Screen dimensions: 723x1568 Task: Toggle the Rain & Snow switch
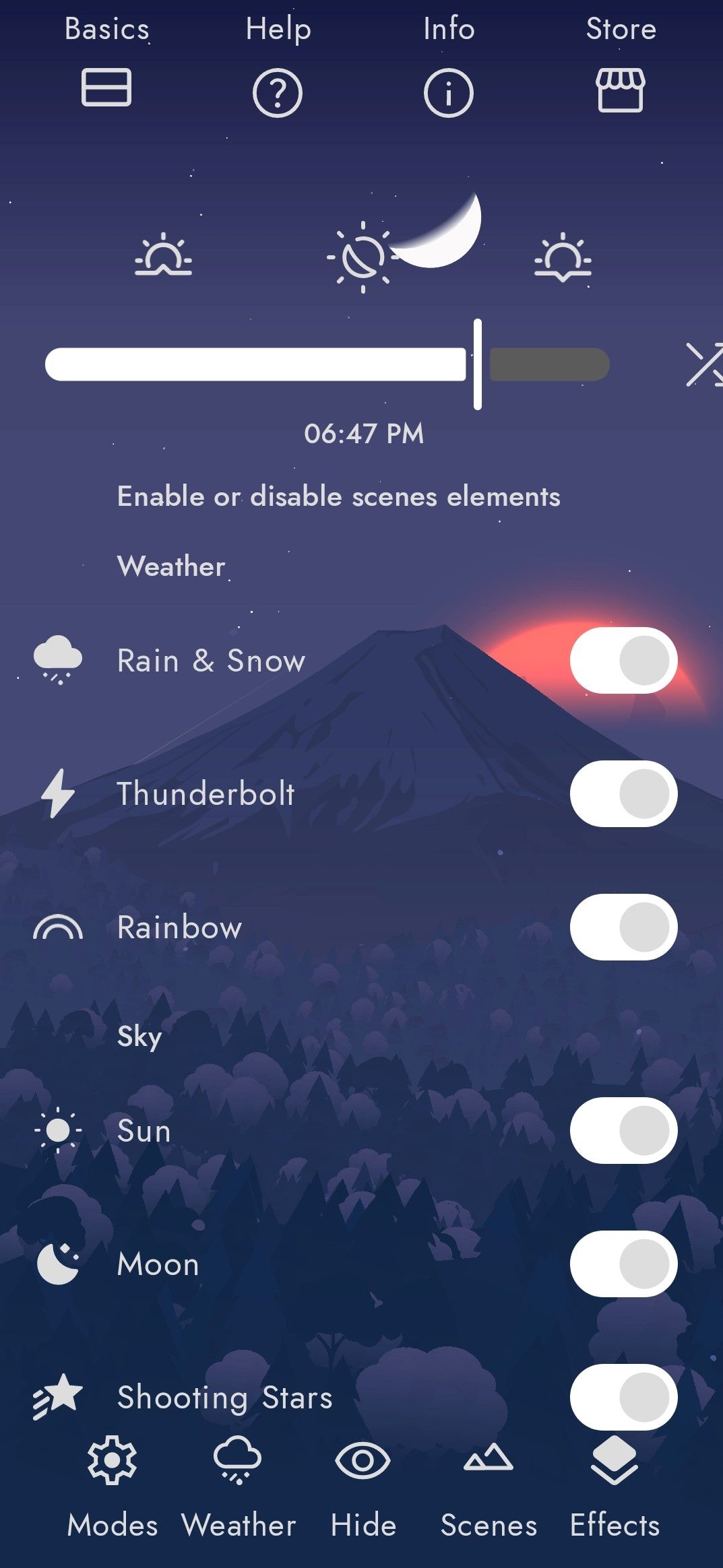623,661
